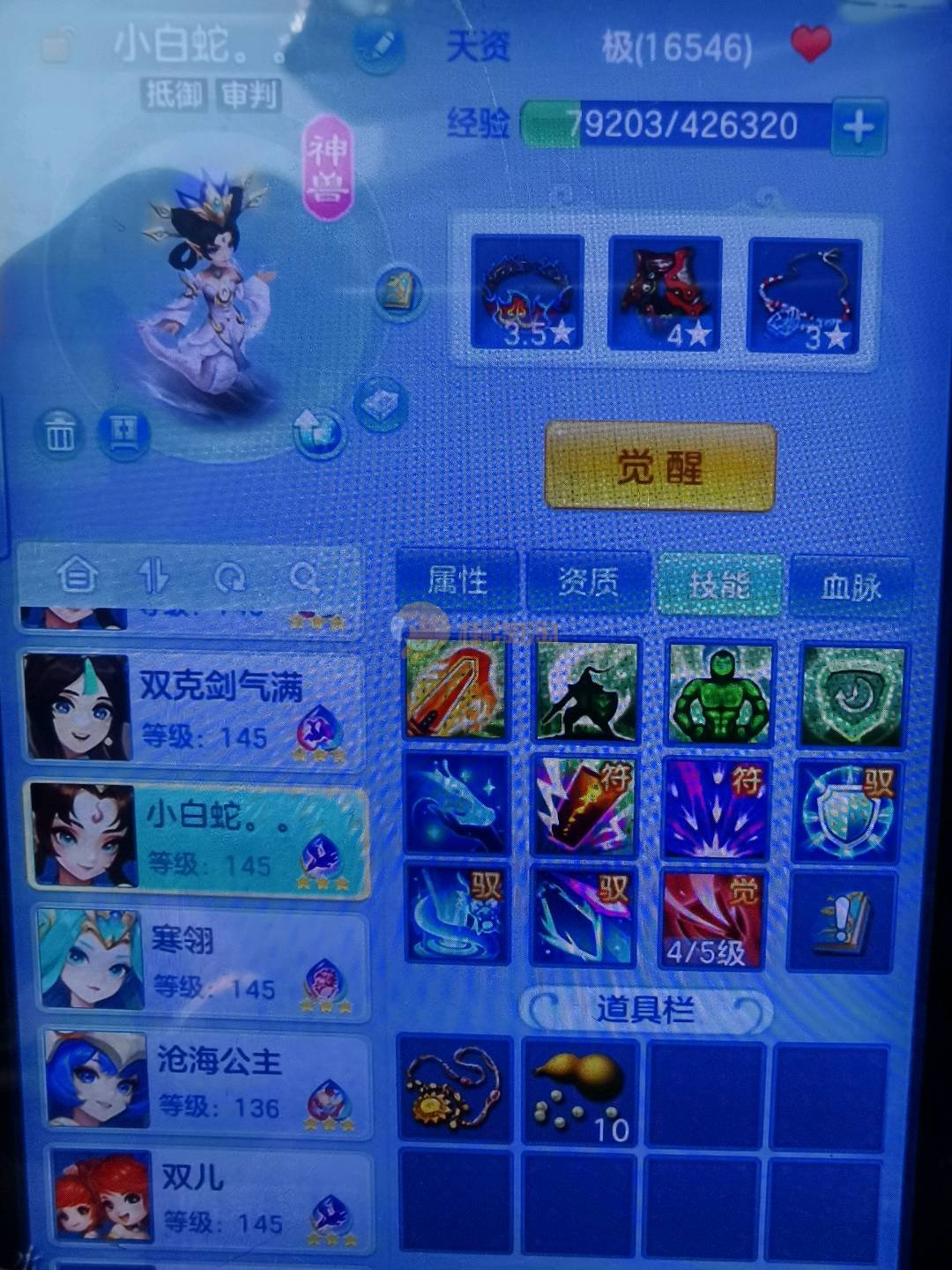Edit the pet name 小白蛇 with the pencil icon
Viewport: 952px width, 1270px height.
click(380, 46)
